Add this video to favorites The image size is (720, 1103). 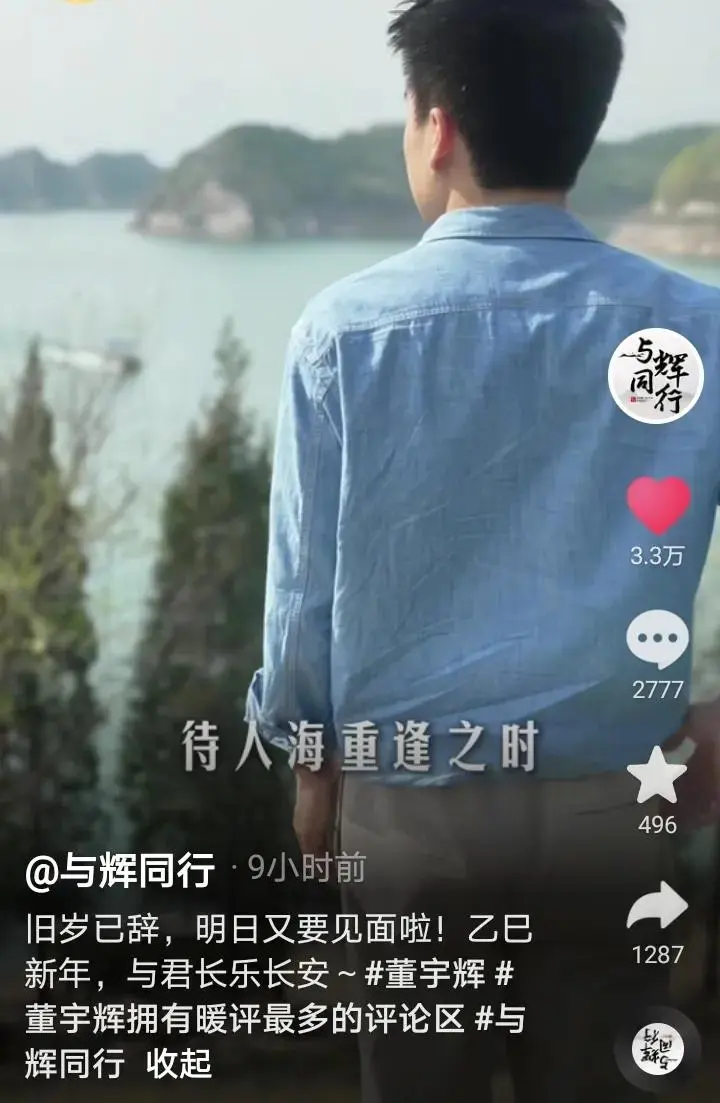[657, 776]
